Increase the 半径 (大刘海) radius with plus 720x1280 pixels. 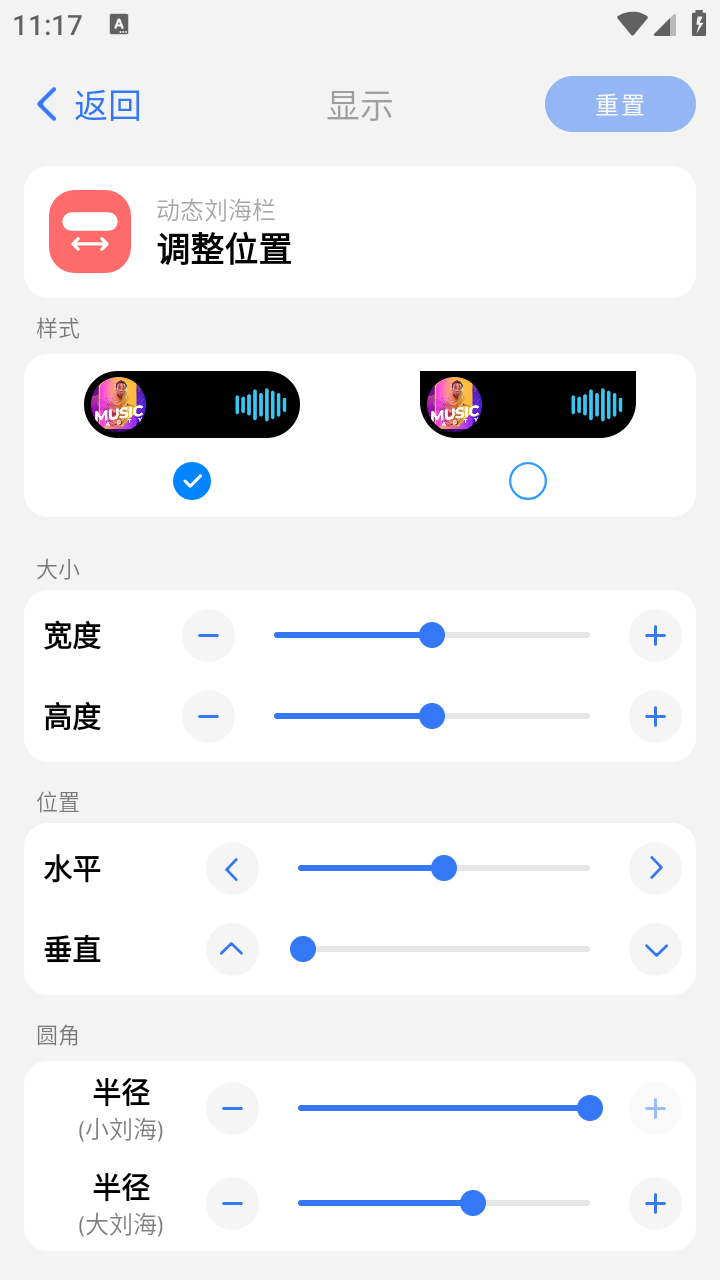click(655, 1203)
